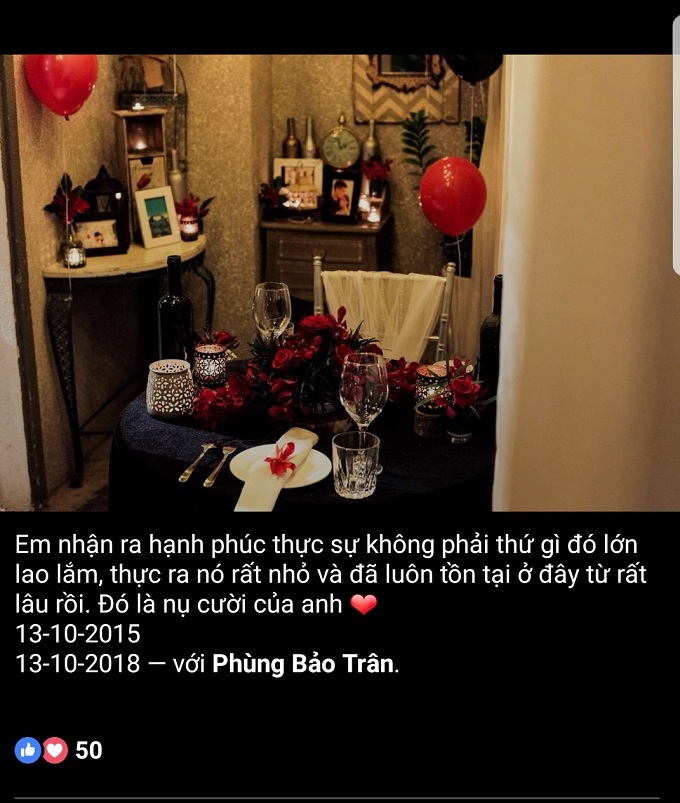
Task: Tap the dinner table photo to view fullscreen
Action: point(340,283)
